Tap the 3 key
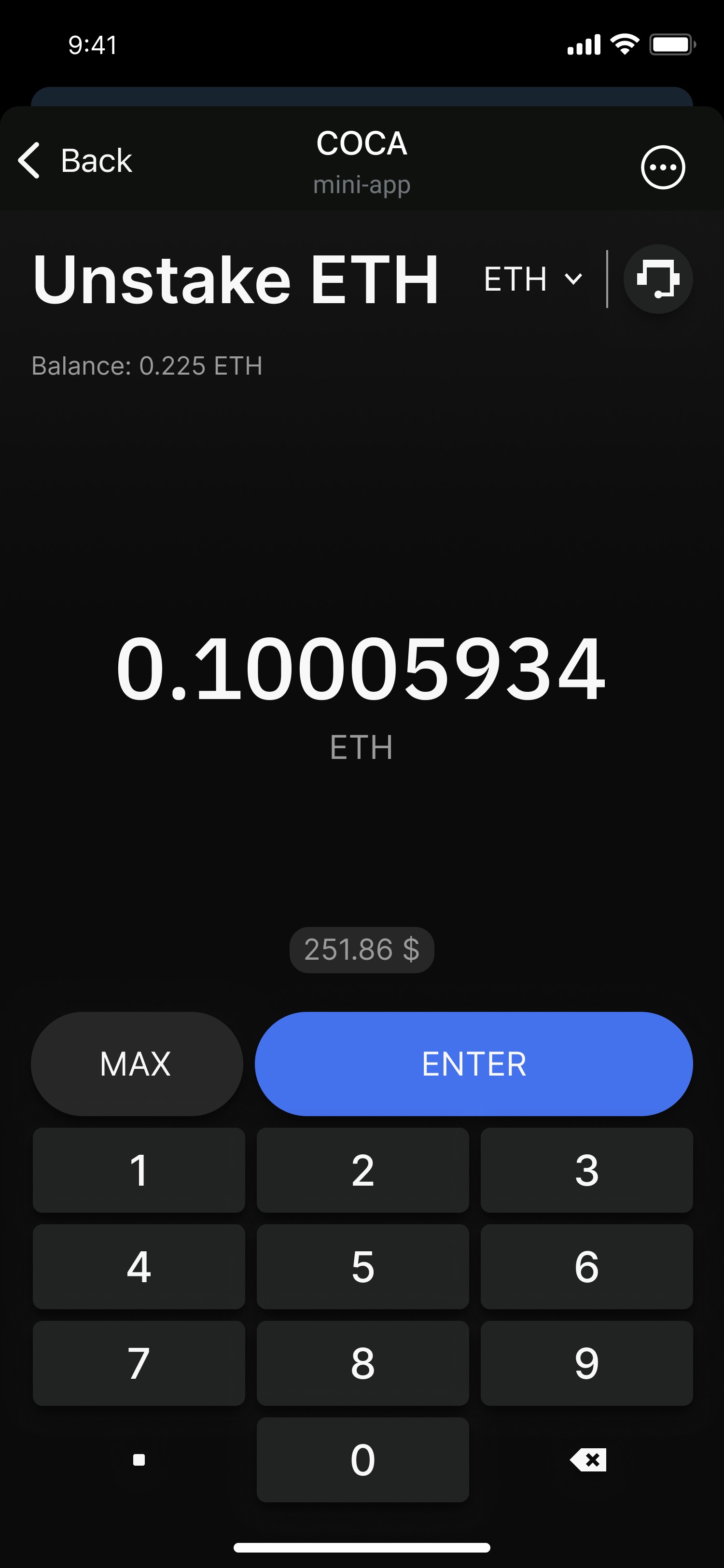 [586, 1170]
